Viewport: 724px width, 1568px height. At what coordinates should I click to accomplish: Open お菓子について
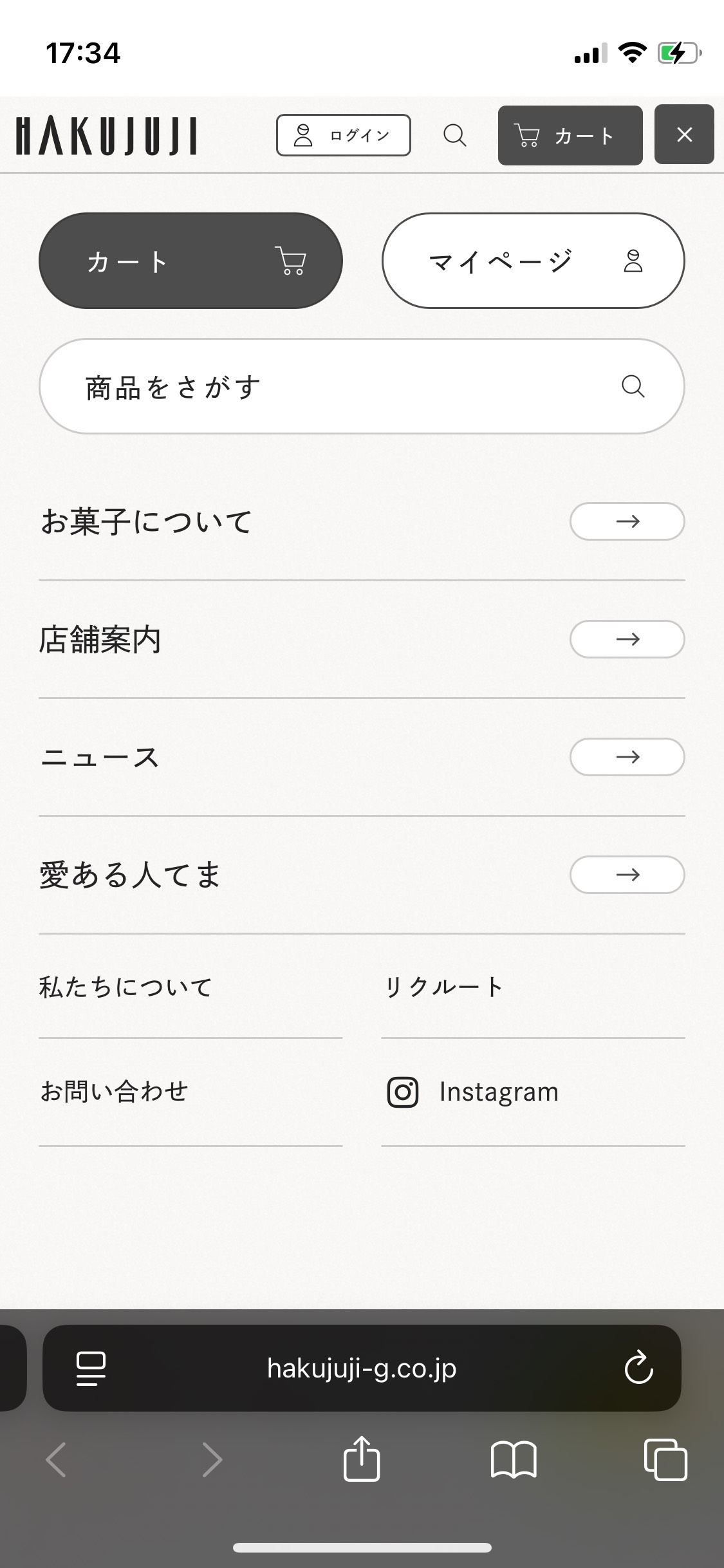tap(362, 521)
